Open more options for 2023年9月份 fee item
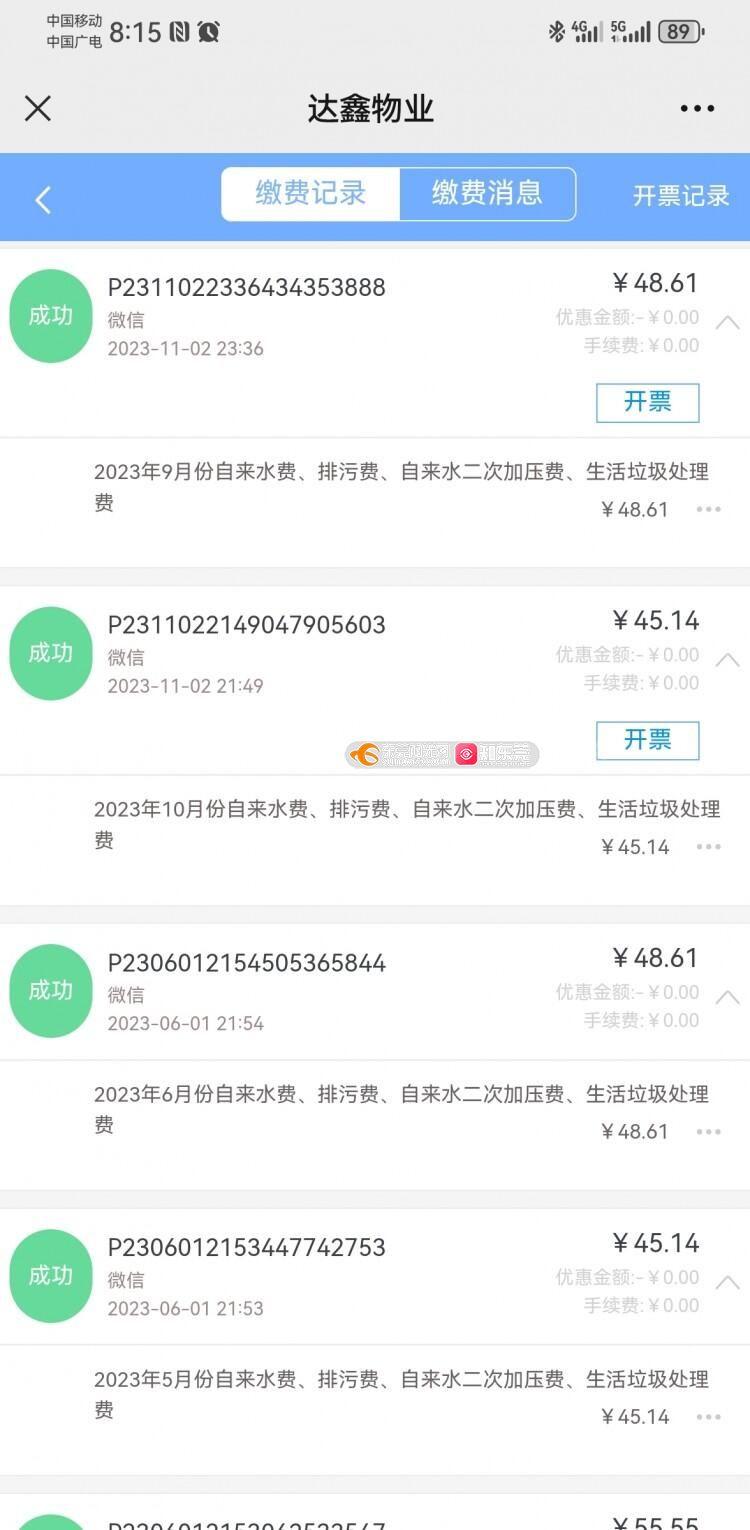The image size is (750, 1530). pos(709,510)
